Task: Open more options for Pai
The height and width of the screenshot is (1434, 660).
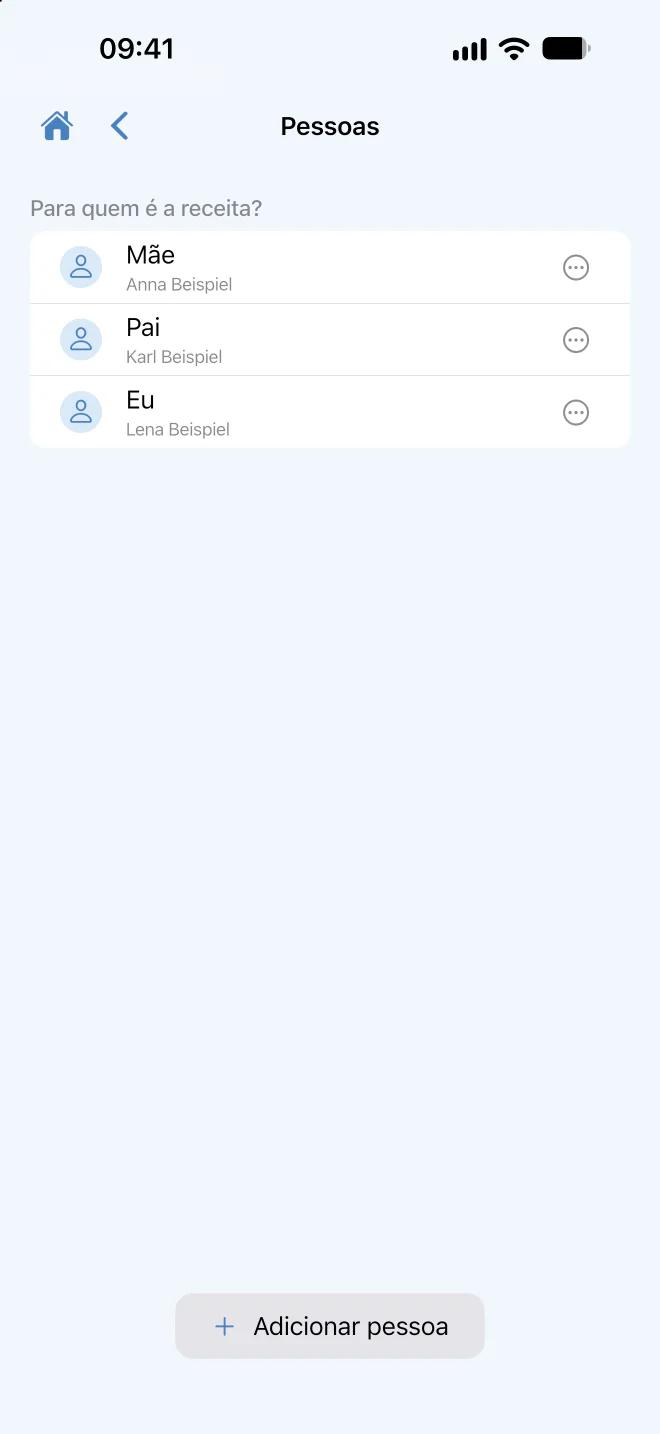Action: click(x=576, y=340)
